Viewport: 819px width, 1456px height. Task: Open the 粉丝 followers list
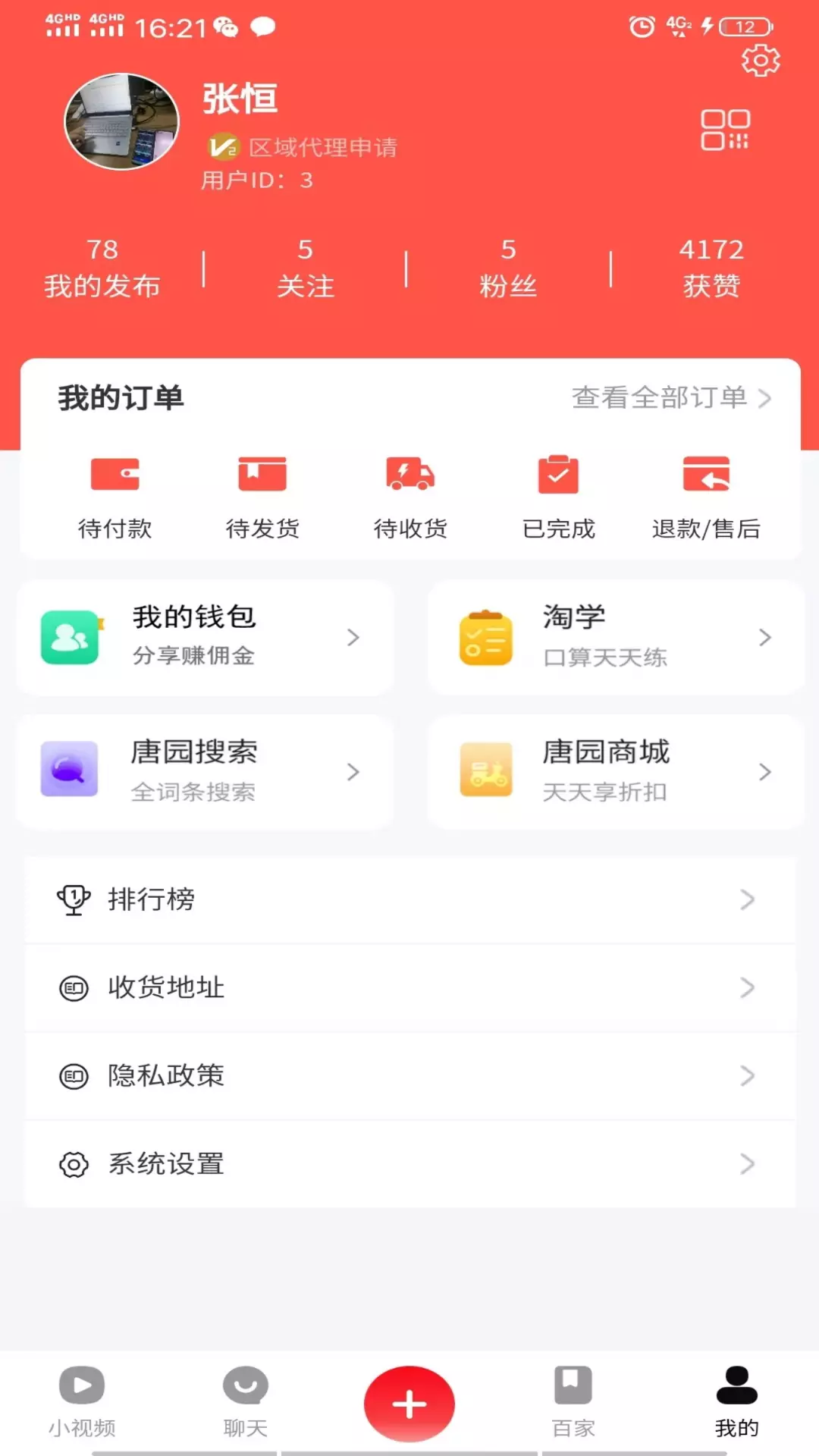(x=508, y=268)
